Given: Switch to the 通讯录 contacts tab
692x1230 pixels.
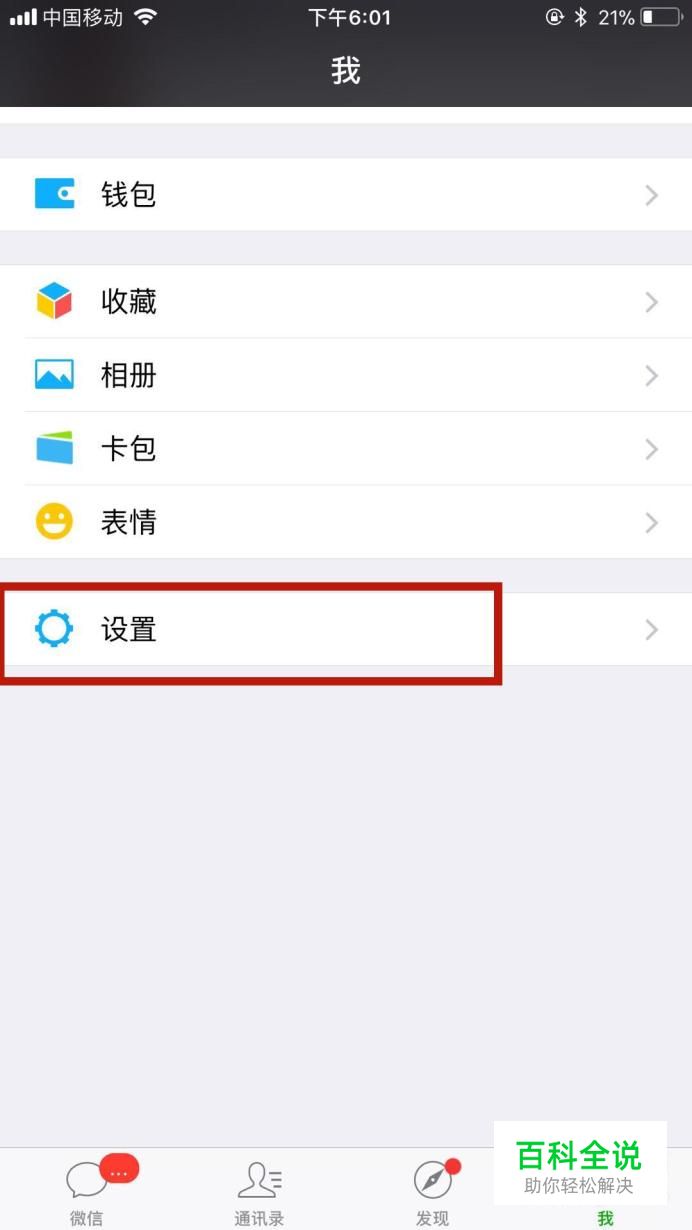Looking at the screenshot, I should click(x=259, y=1190).
